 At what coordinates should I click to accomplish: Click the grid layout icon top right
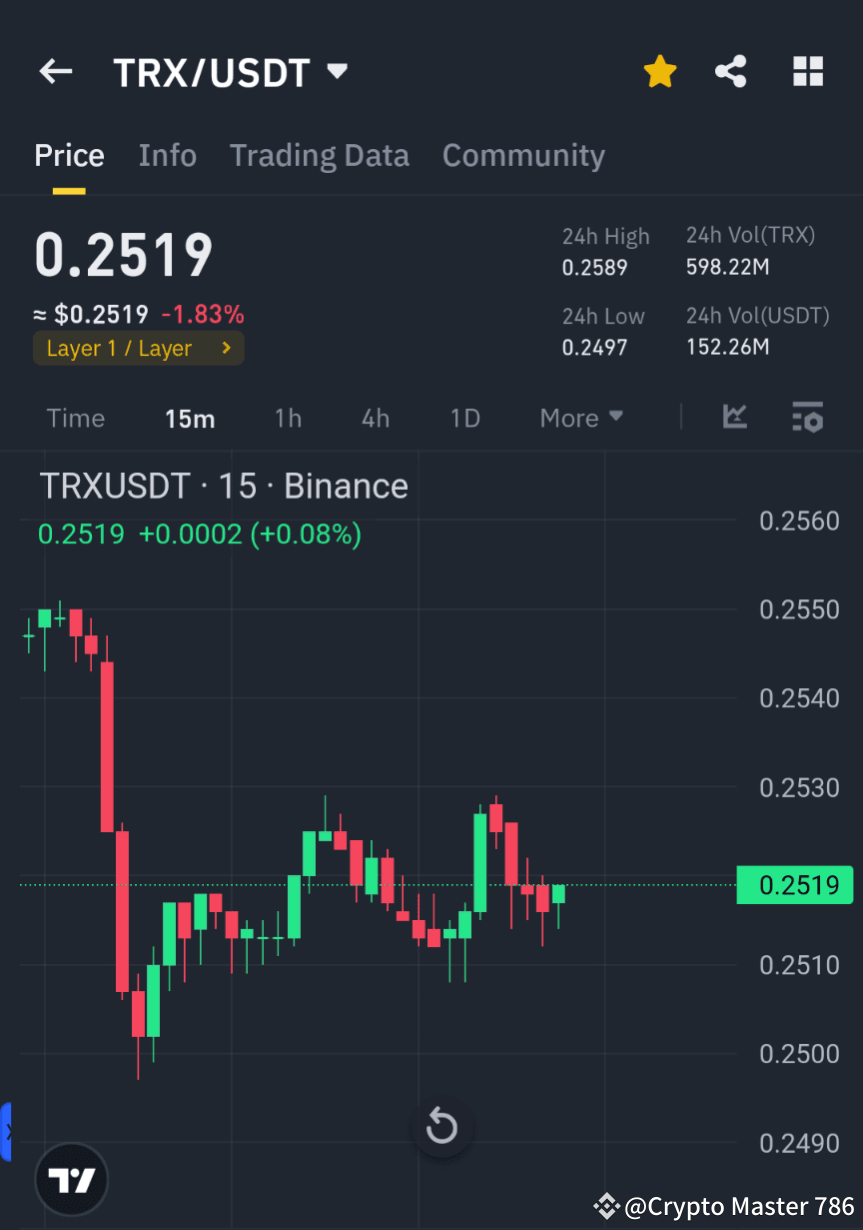[x=807, y=71]
